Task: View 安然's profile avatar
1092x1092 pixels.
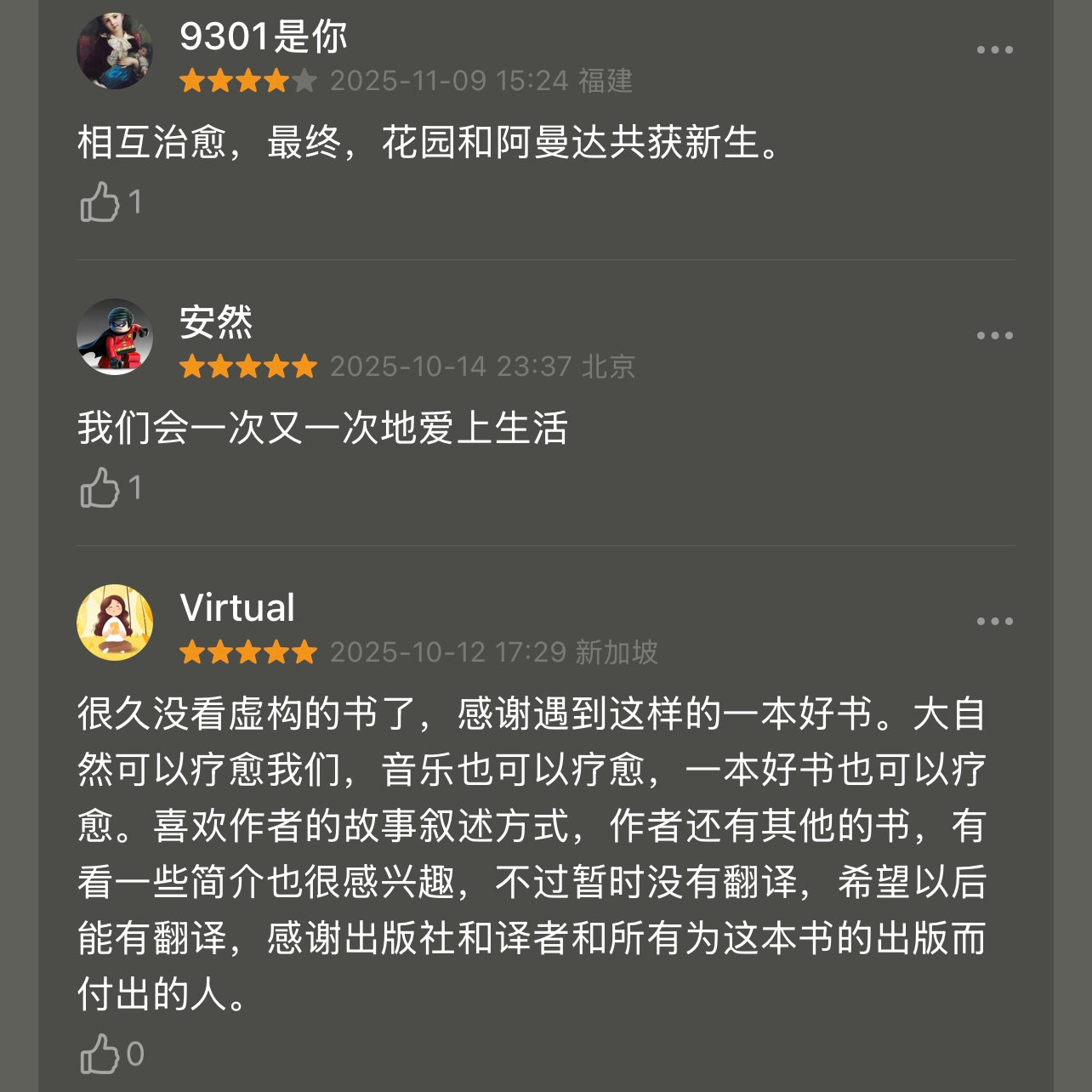Action: pos(115,337)
